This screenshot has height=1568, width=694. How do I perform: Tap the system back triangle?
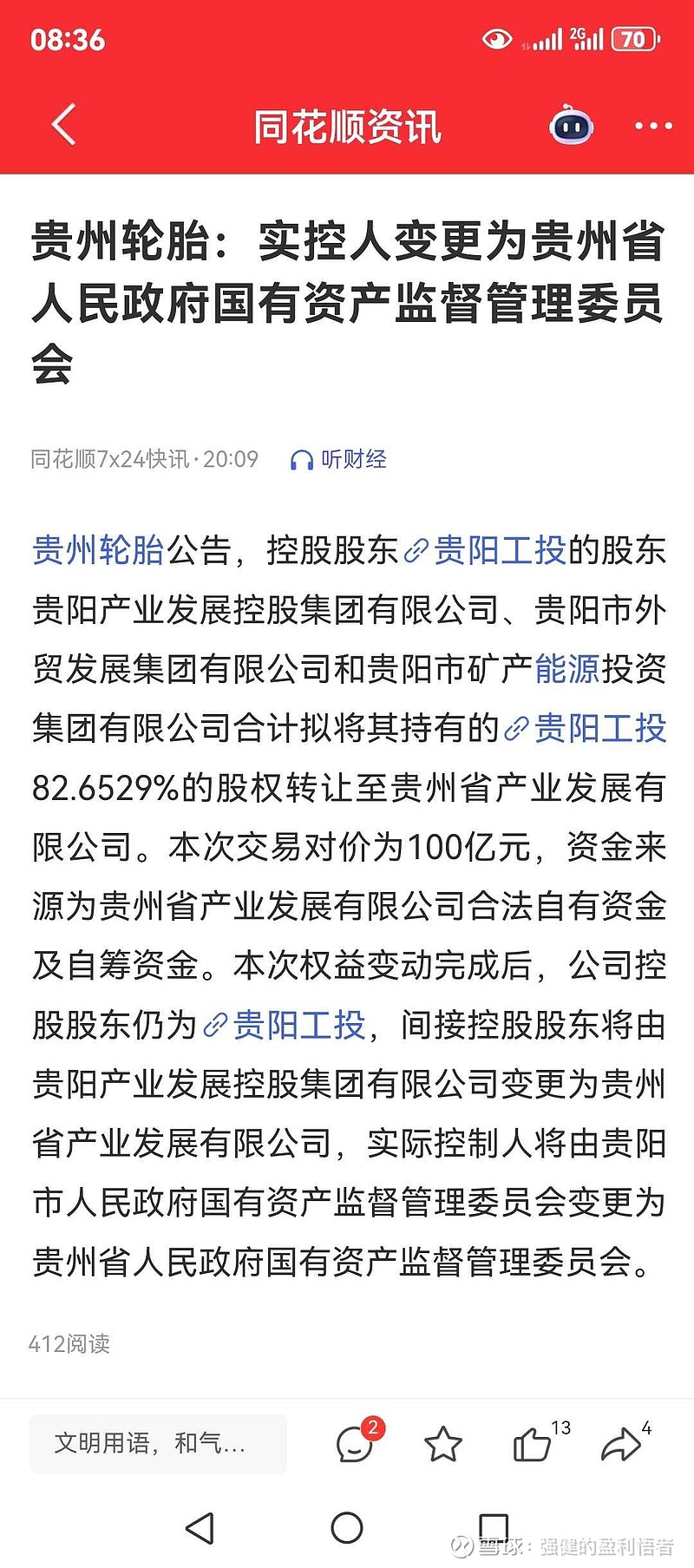pos(200,1528)
